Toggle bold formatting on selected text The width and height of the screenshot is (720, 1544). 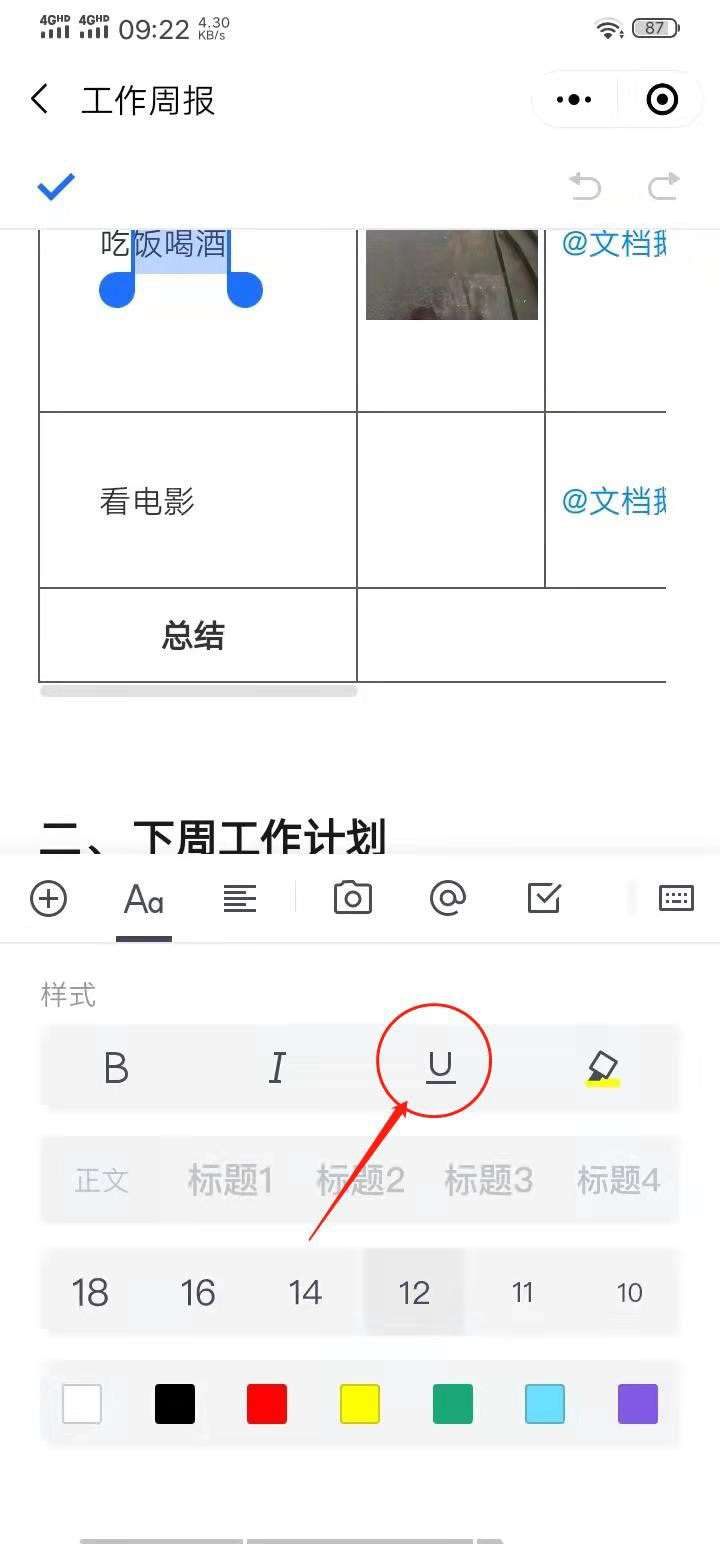(117, 1066)
